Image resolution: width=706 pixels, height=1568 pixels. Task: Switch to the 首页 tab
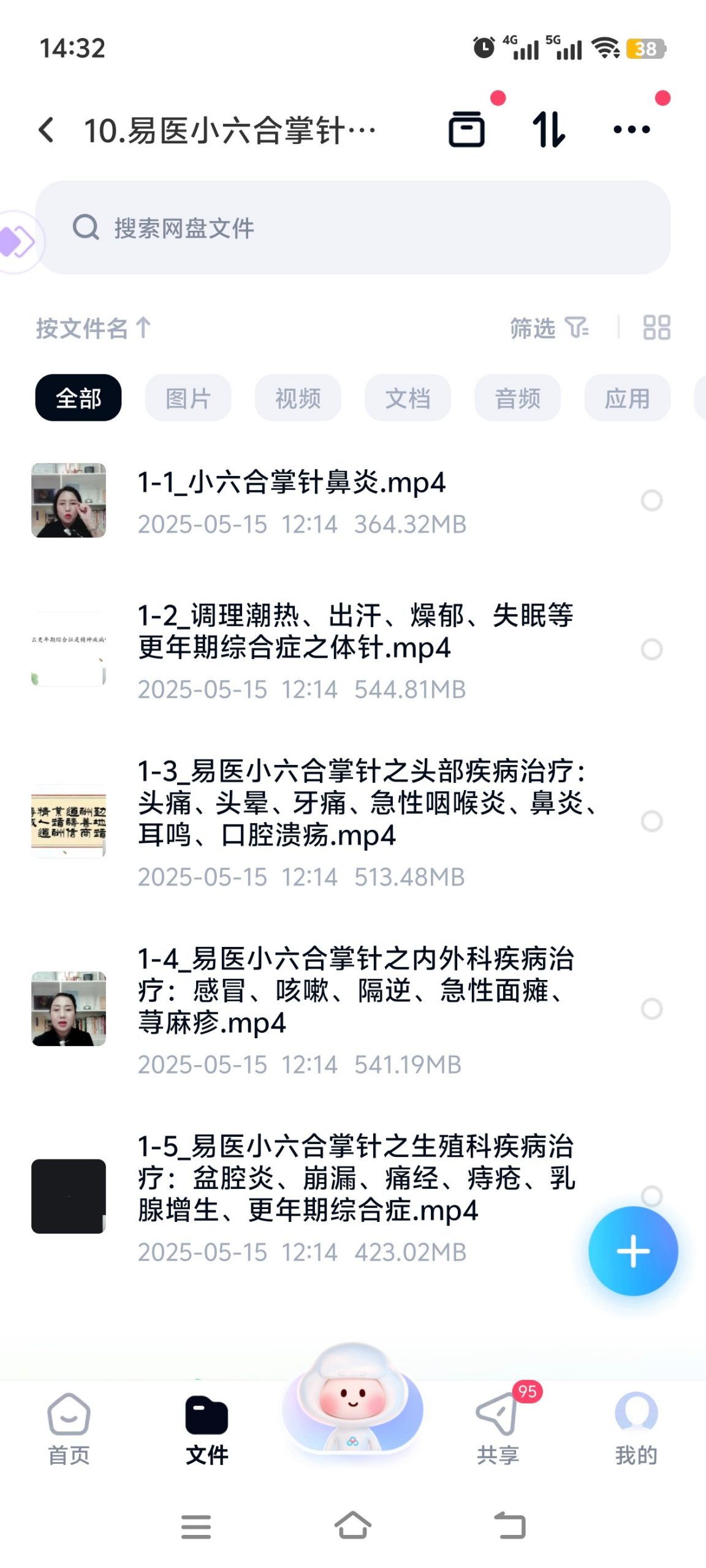[x=69, y=1428]
